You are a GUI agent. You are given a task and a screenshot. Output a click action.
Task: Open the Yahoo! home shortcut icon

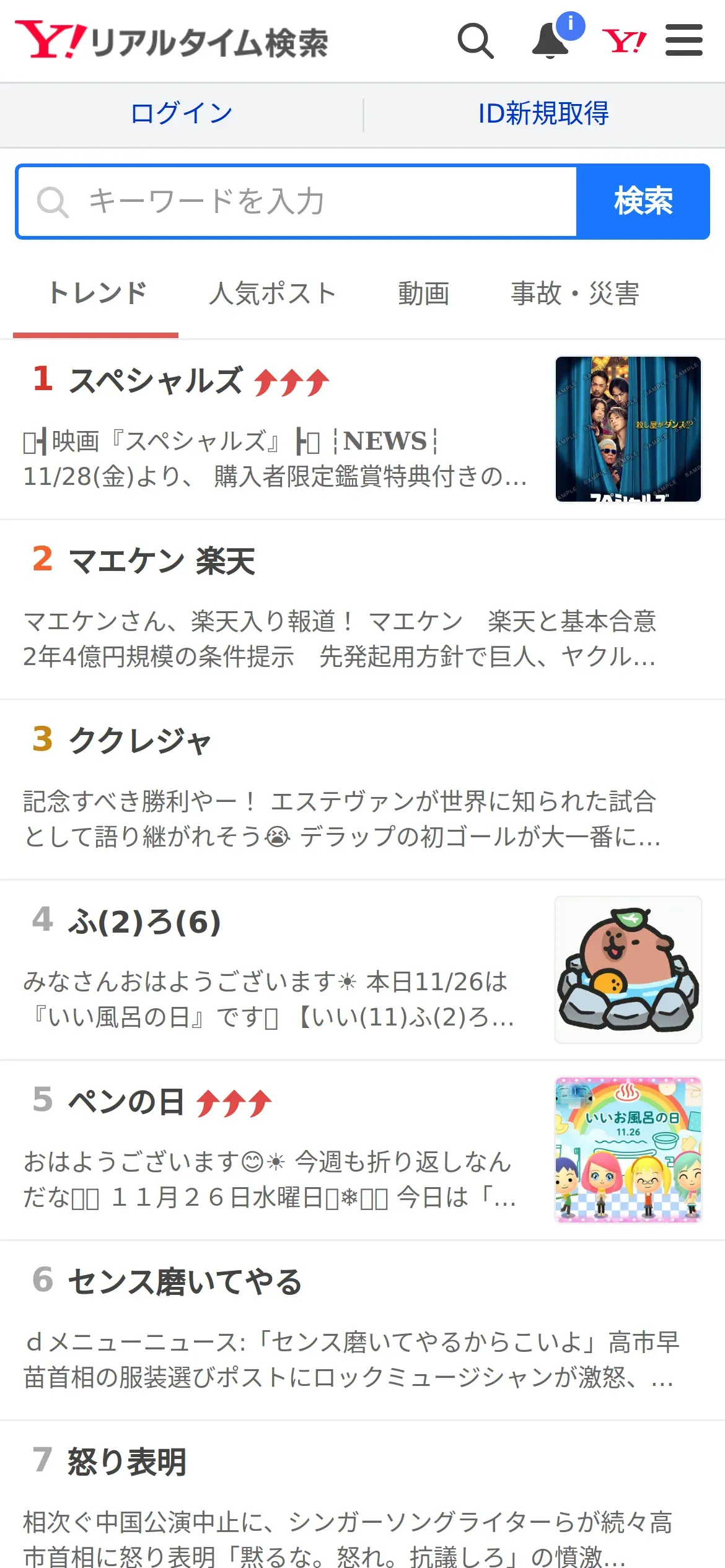(x=623, y=41)
